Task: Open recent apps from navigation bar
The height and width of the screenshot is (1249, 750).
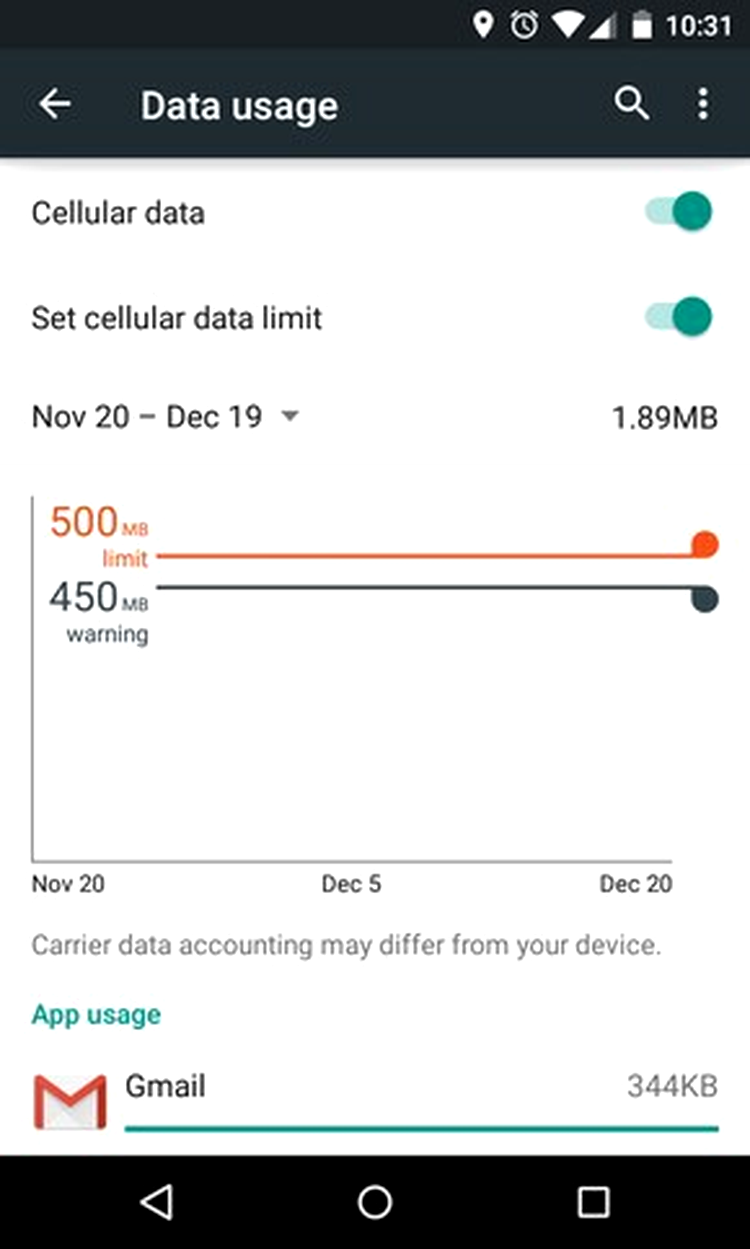Action: 593,1202
